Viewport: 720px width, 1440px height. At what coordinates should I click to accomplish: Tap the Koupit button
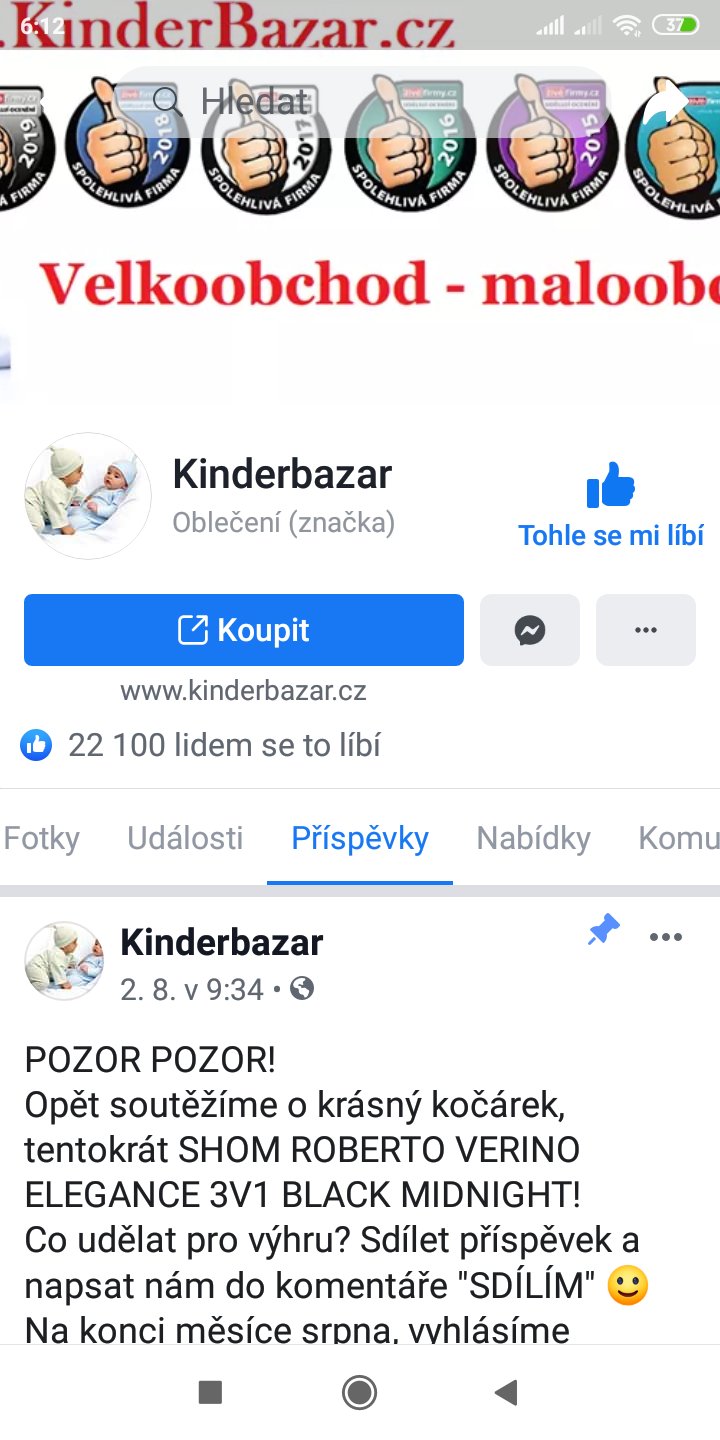(x=244, y=630)
